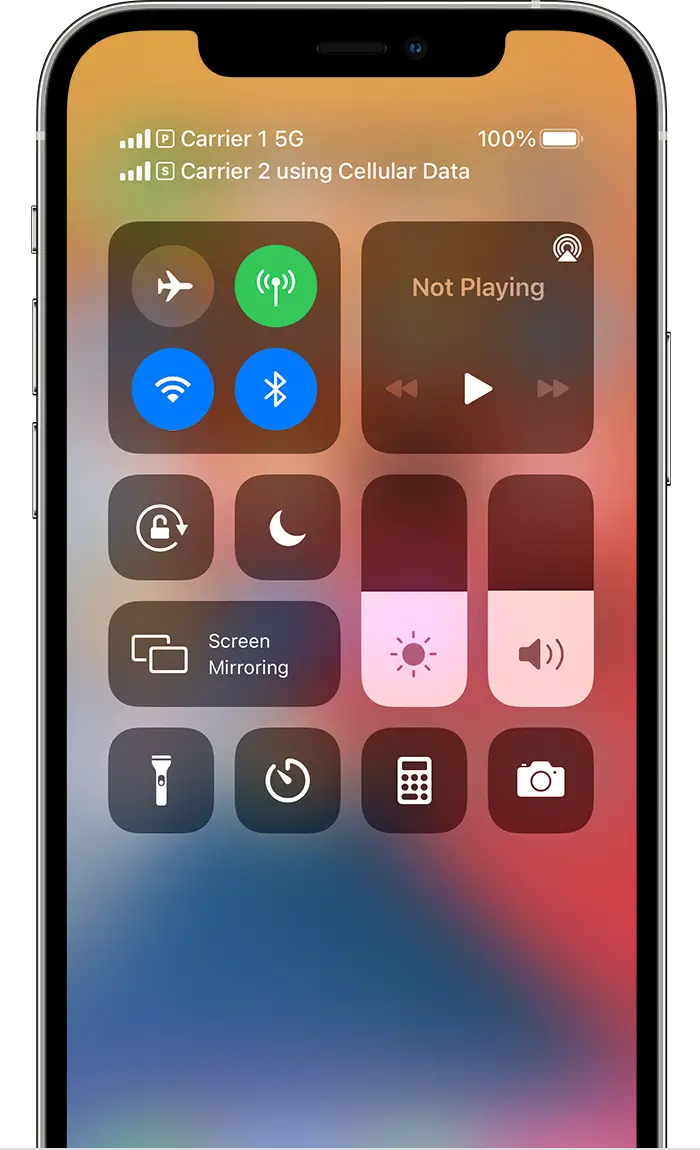
Task: Launch the Calculator
Action: [414, 780]
